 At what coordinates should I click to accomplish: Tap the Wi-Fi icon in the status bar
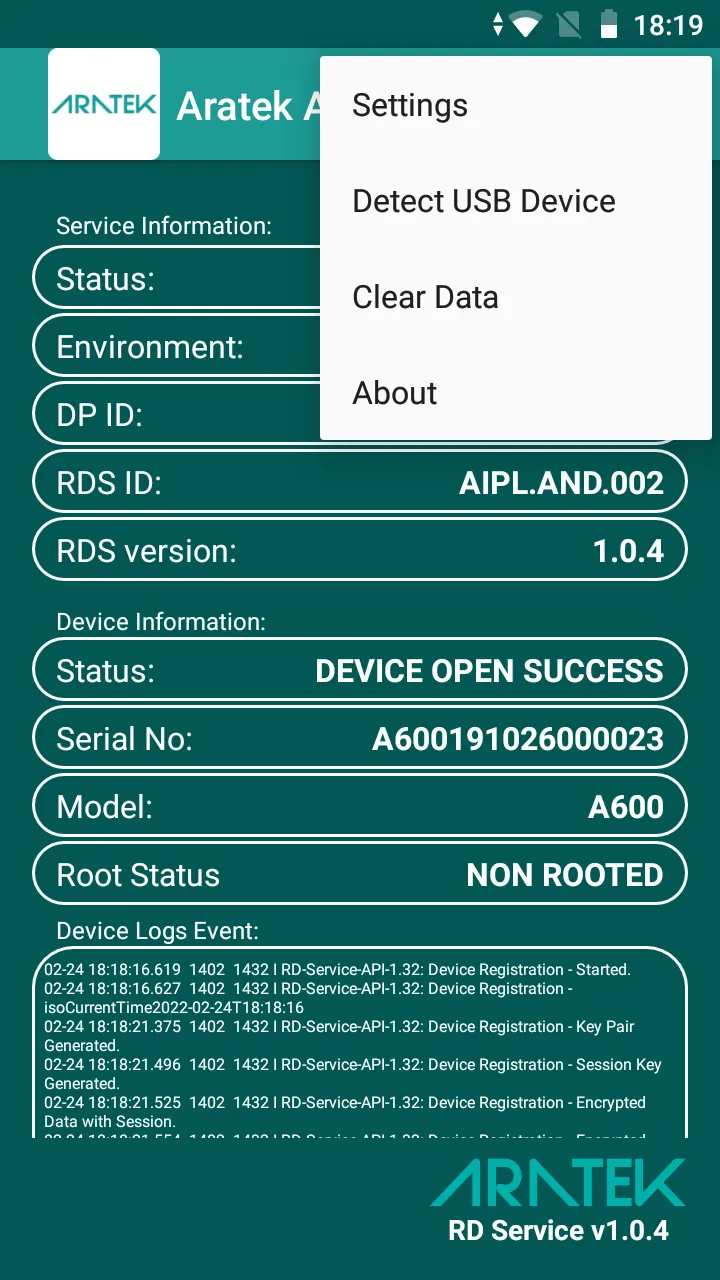[530, 24]
